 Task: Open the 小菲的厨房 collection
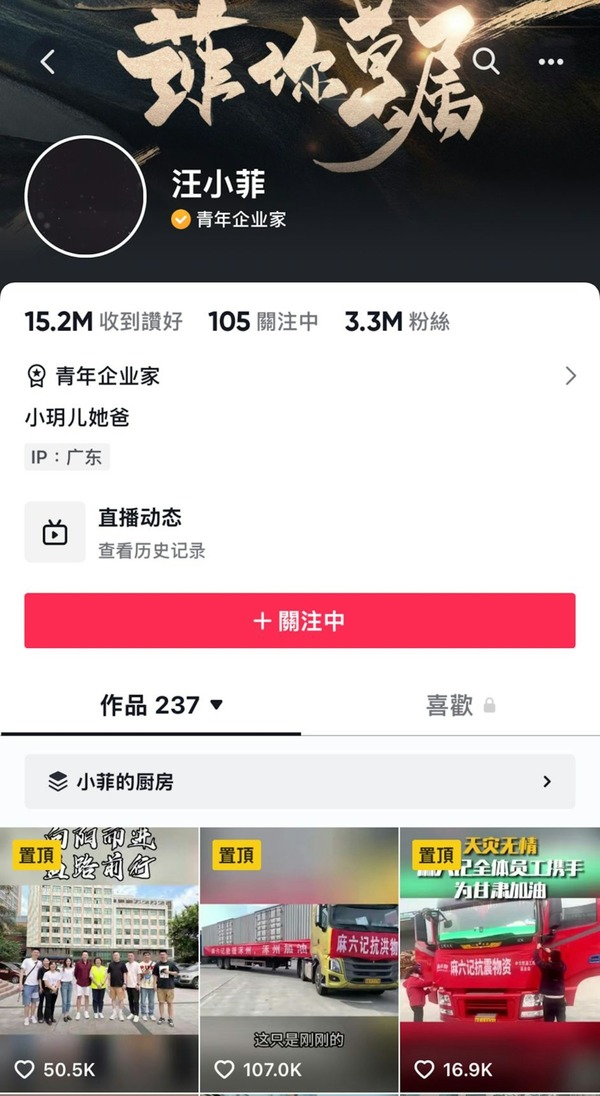tap(300, 782)
